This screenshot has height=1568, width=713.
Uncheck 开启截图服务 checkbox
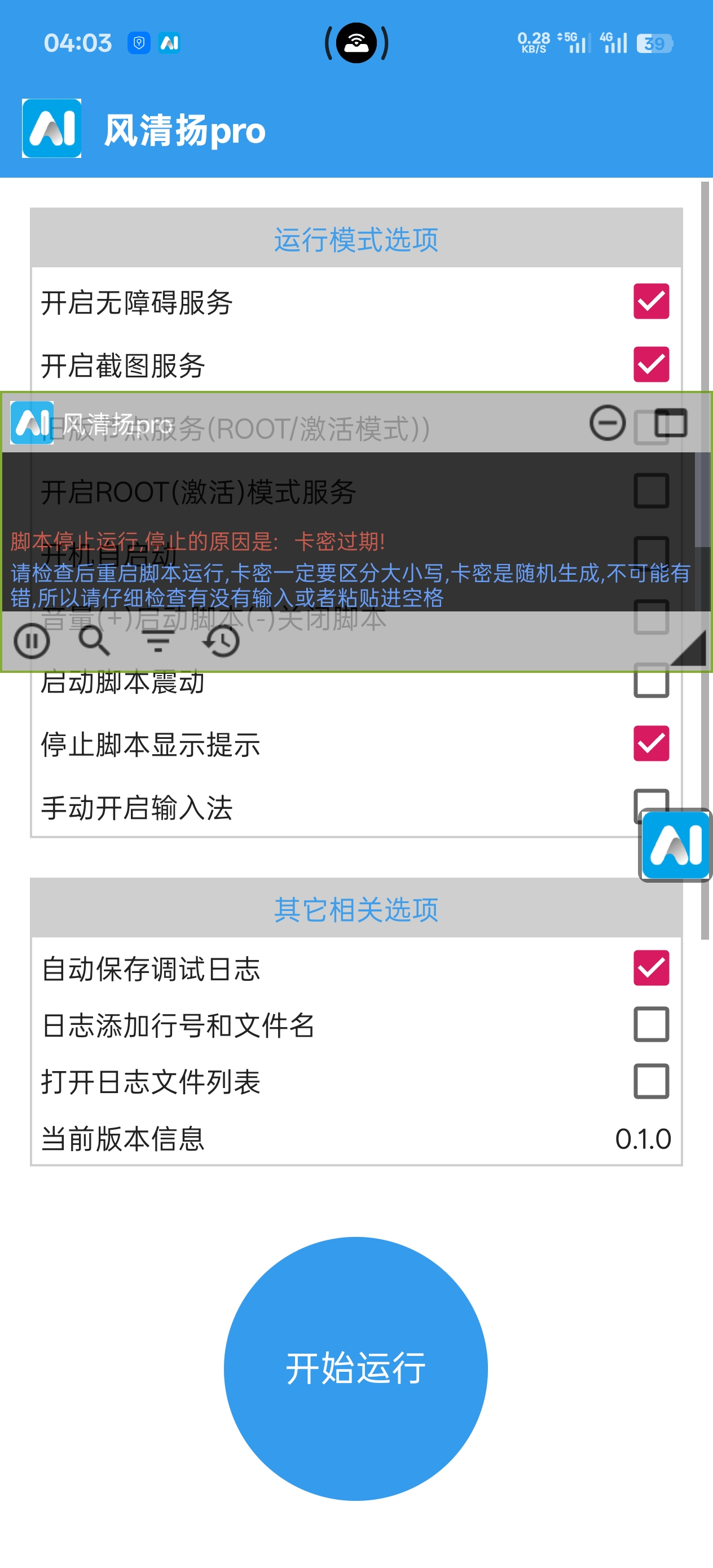(650, 364)
